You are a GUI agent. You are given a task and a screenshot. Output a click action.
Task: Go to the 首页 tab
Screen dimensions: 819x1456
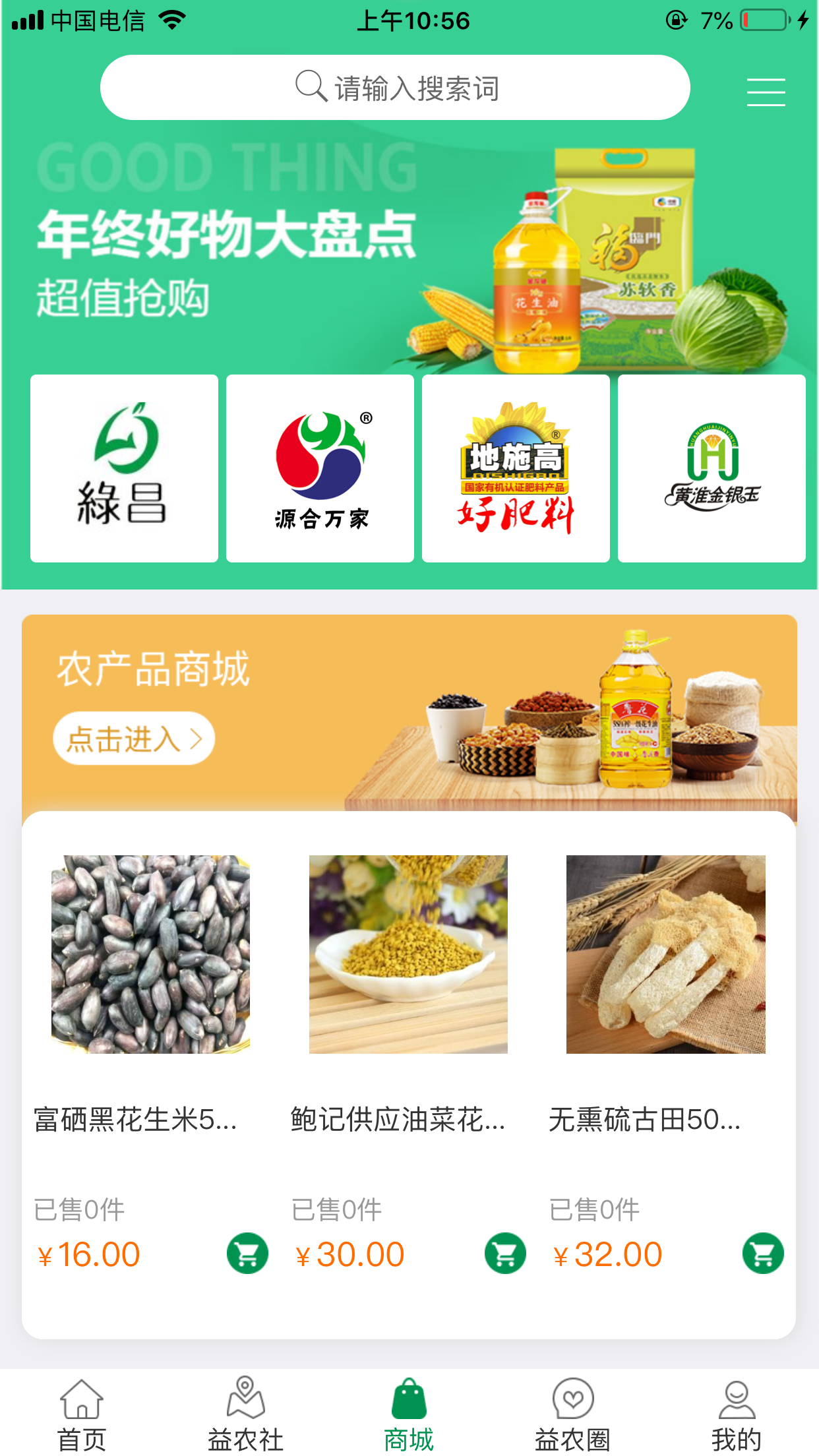point(82,1414)
